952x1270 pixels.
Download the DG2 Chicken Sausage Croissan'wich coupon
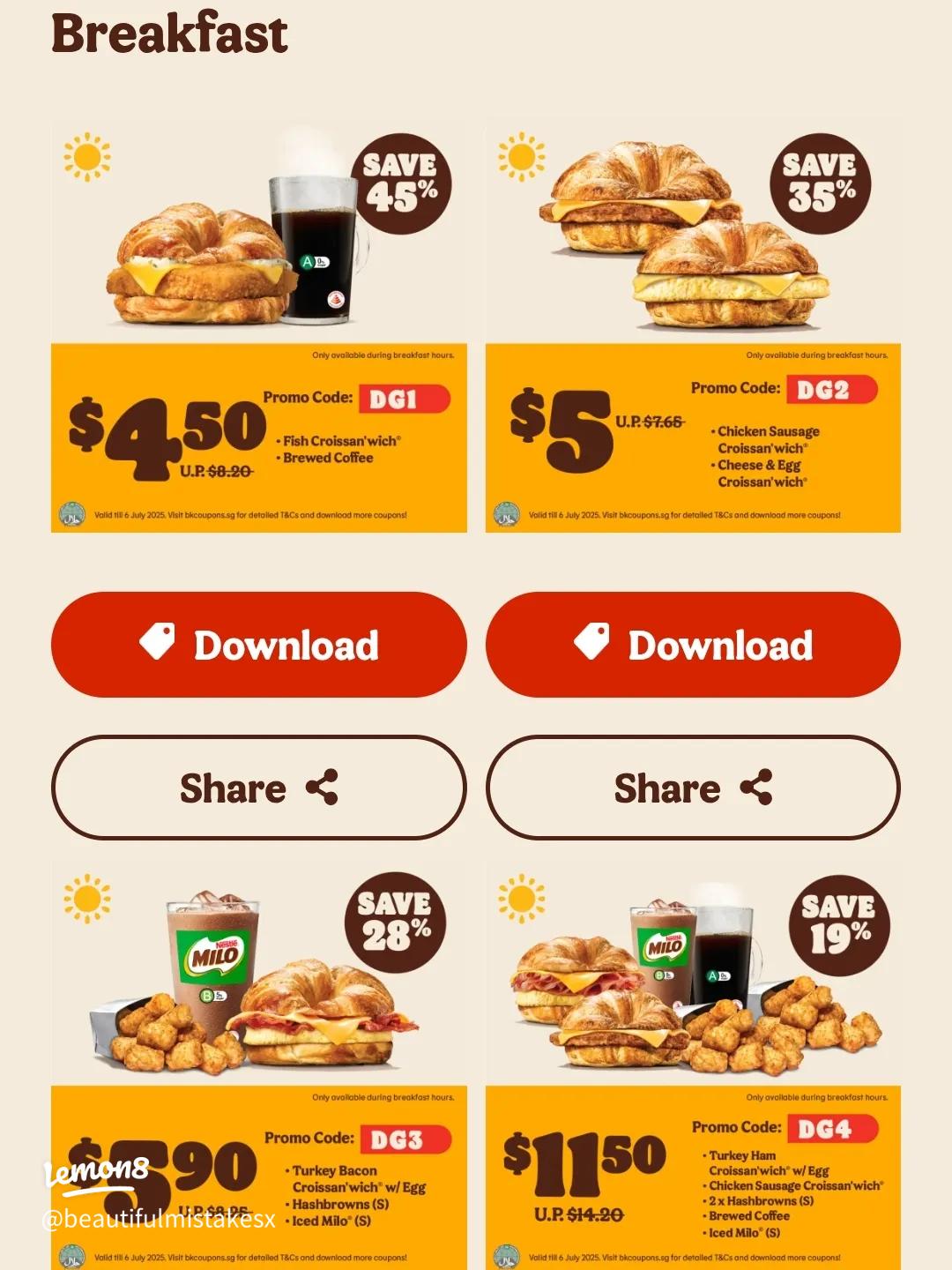[x=693, y=645]
